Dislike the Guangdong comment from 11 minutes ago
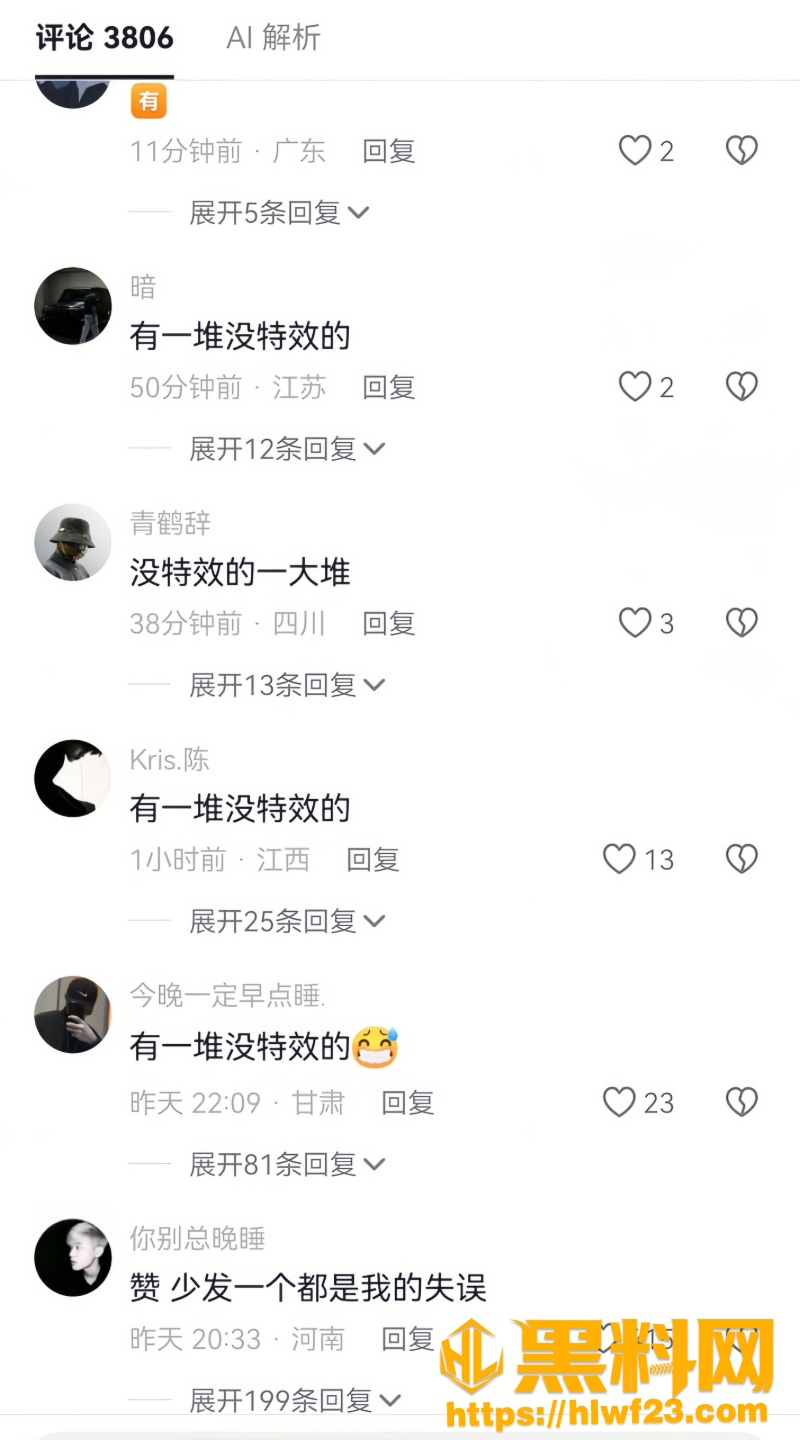Image resolution: width=800 pixels, height=1440 pixels. pos(741,151)
